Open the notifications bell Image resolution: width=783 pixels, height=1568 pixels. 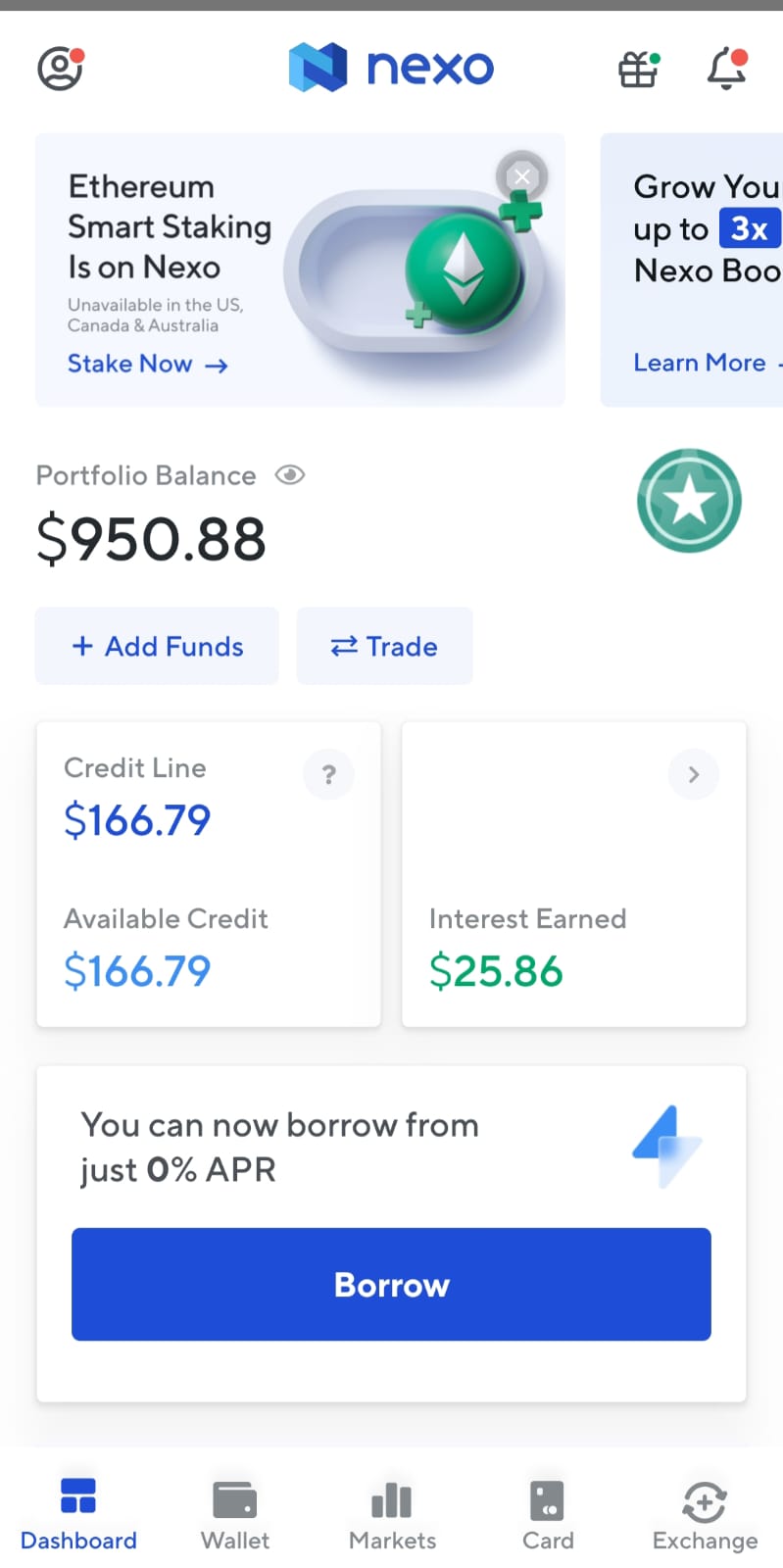pos(727,69)
